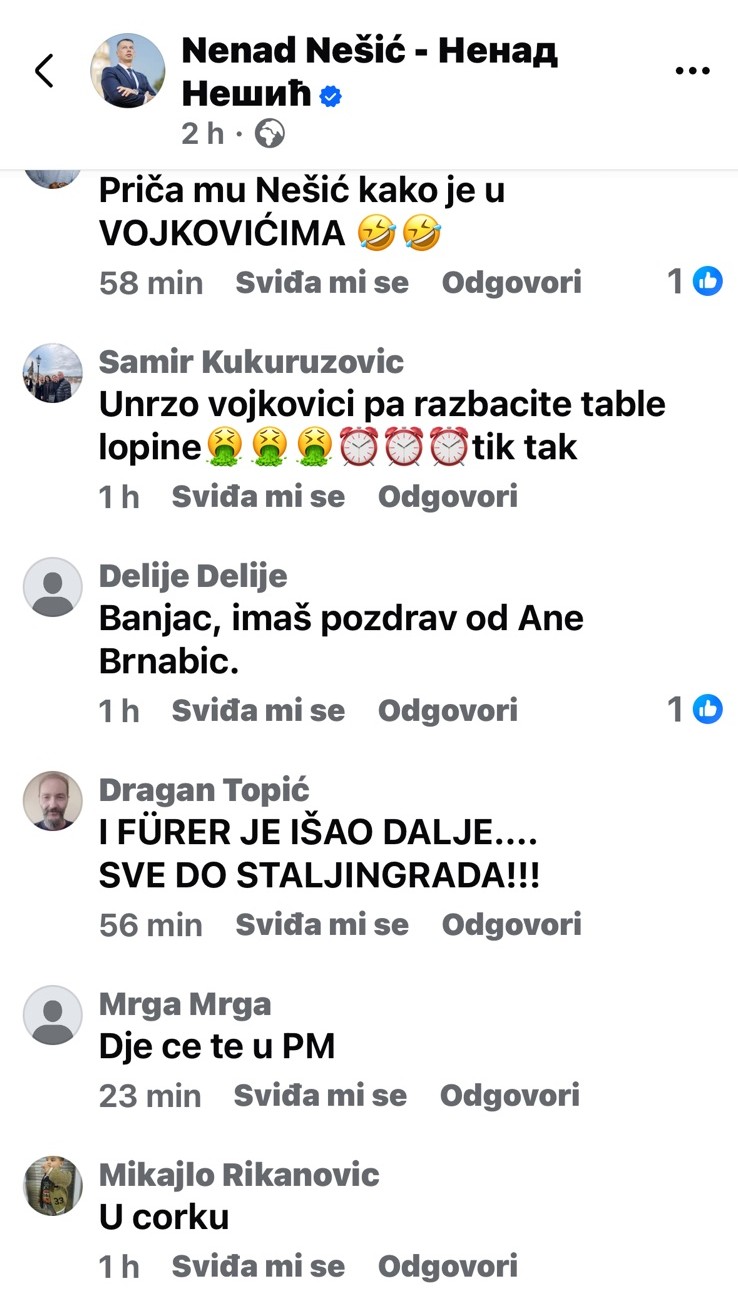738x1305 pixels.
Task: Like Samir Kukuruzovic's comment
Action: [x=258, y=496]
